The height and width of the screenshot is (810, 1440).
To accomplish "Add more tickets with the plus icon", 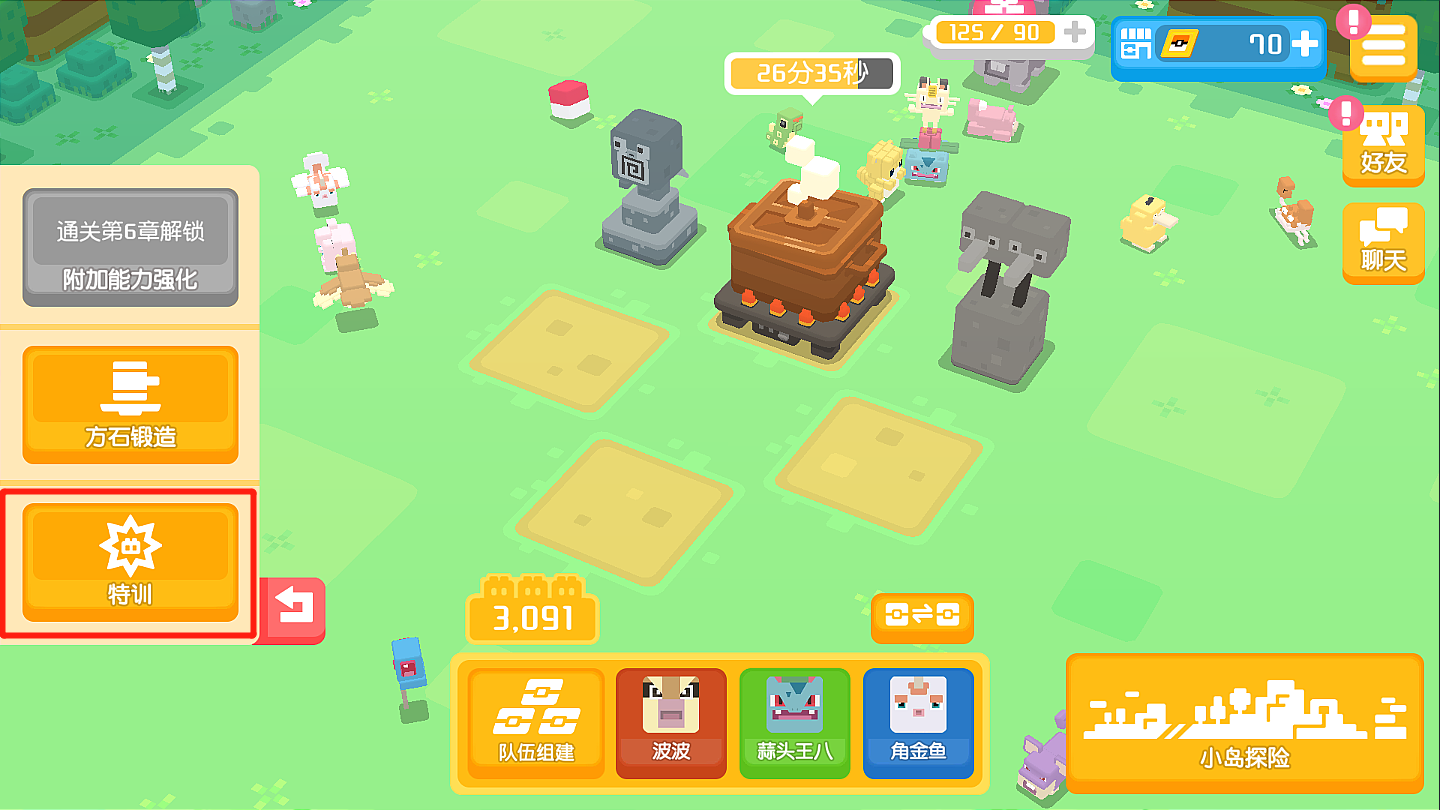I will [x=1304, y=45].
